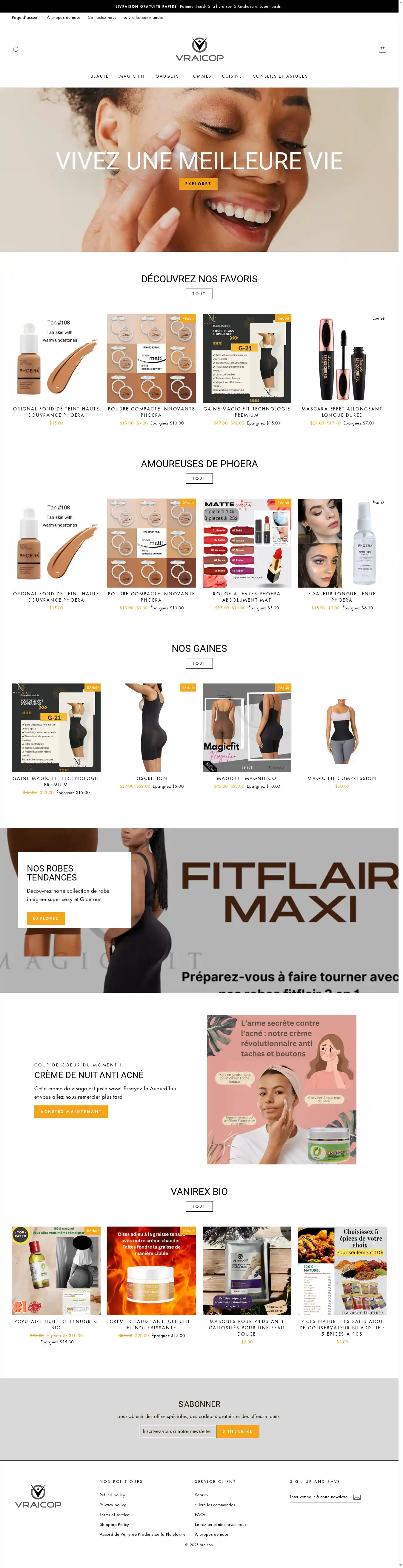View Rouge à Lèvres Phoera Absolument Mat

(246, 543)
